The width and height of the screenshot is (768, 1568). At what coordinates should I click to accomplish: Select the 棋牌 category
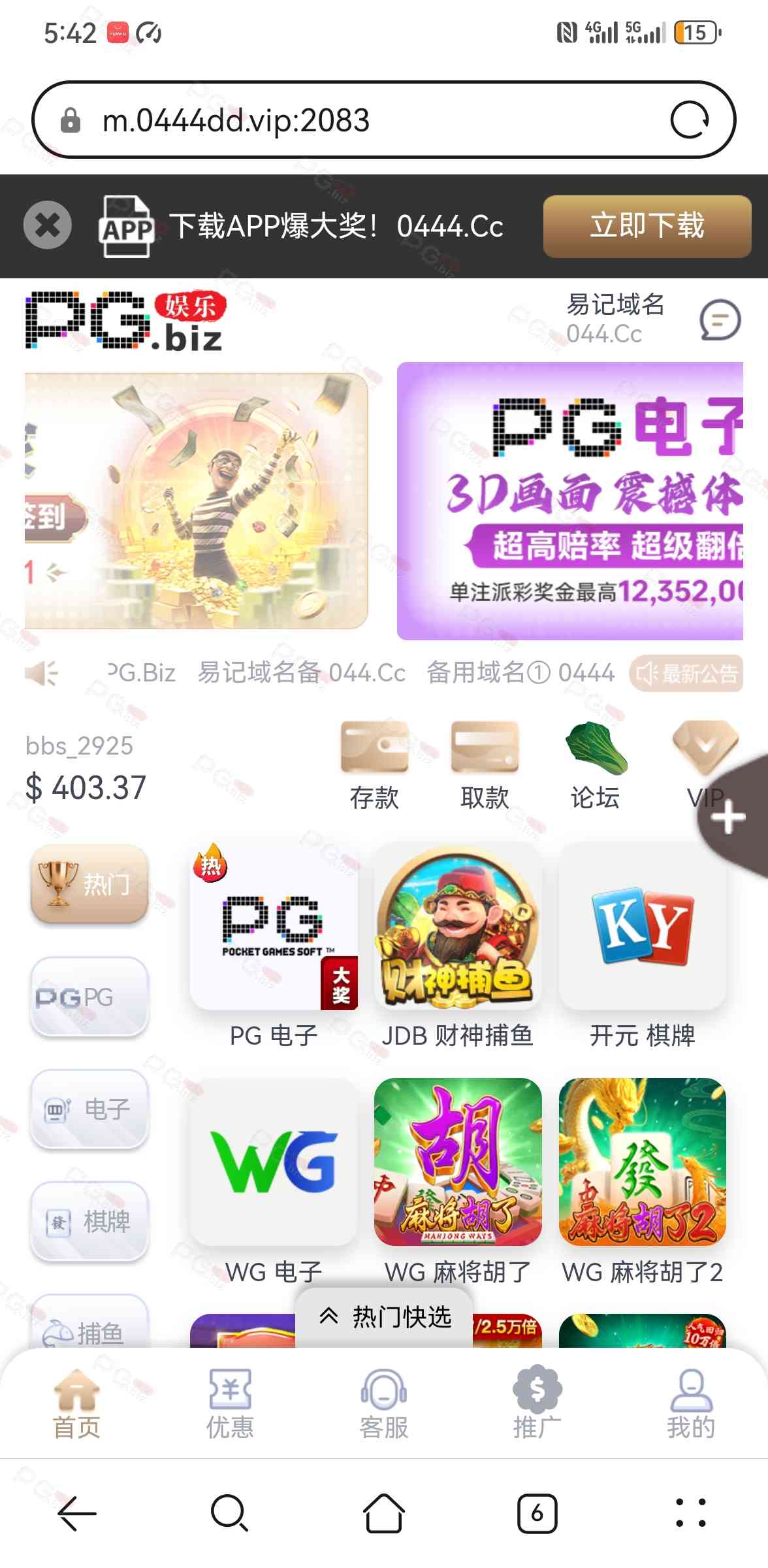pos(89,1221)
